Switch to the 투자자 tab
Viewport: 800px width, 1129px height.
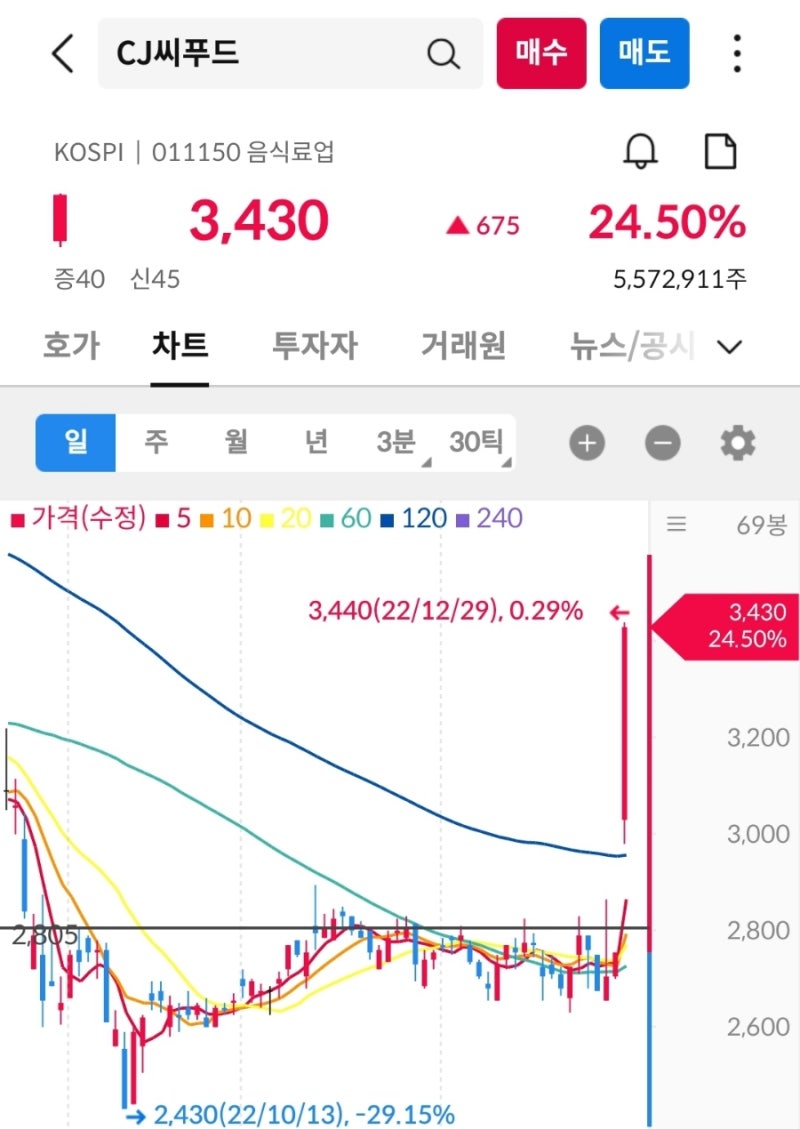tap(313, 346)
